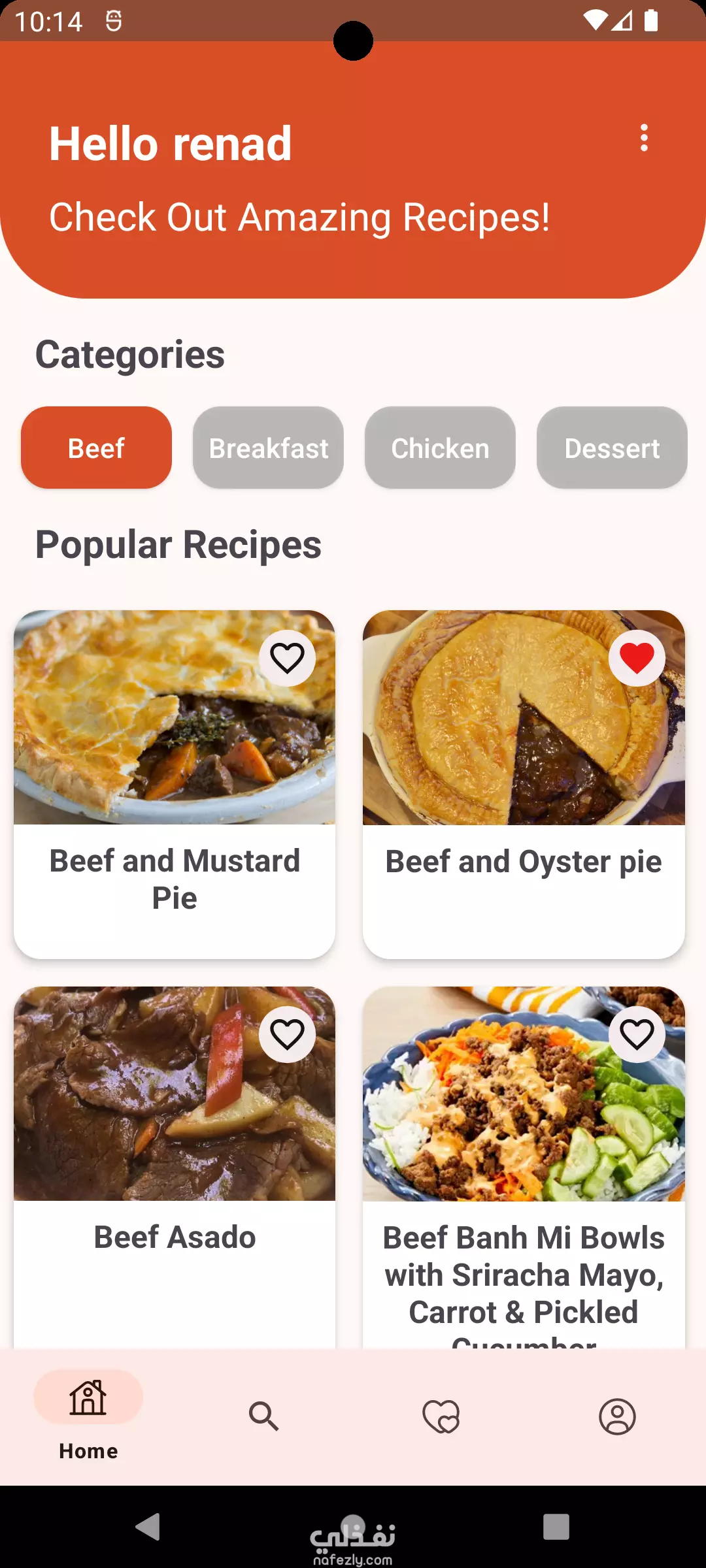Go to the search tab
Image resolution: width=706 pixels, height=1568 pixels.
pos(264,1416)
